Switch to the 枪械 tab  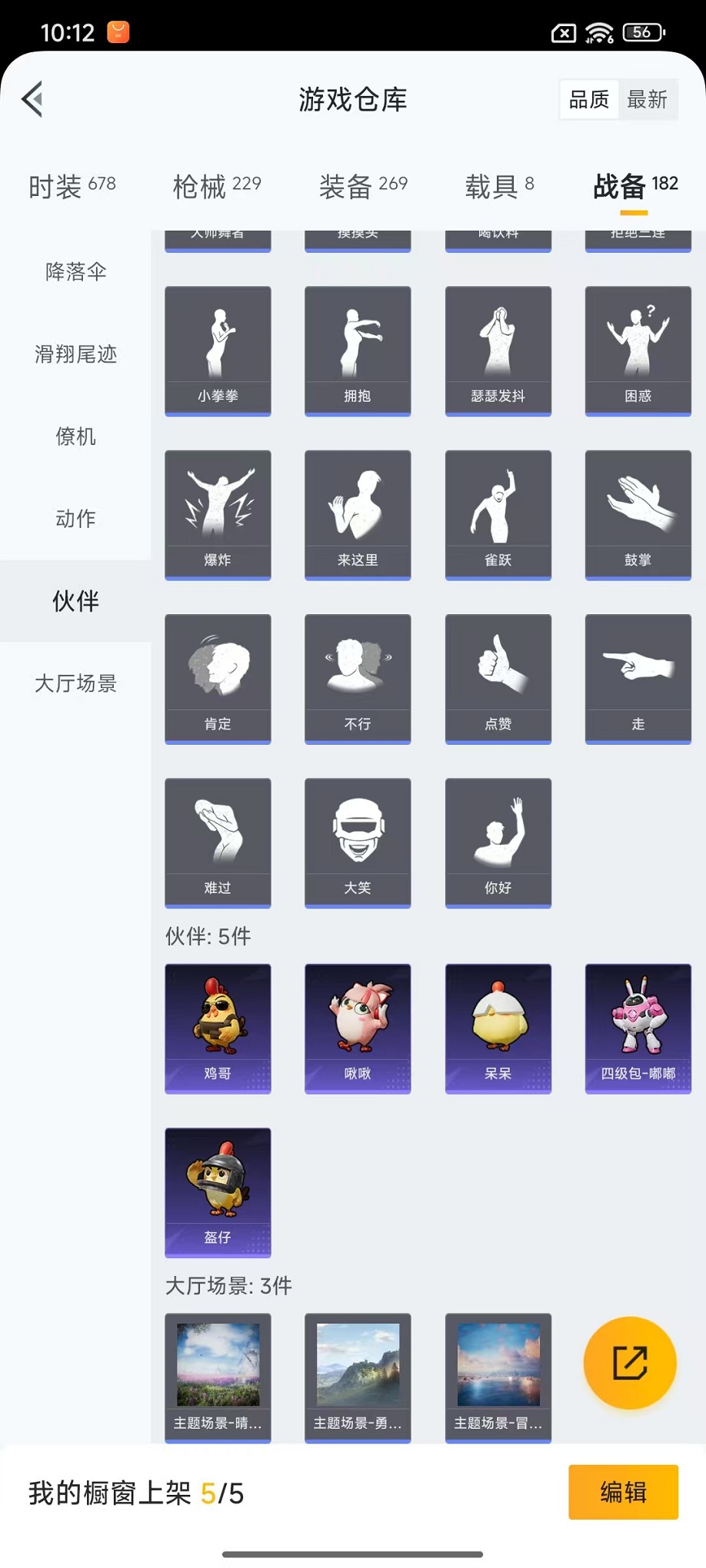coord(217,185)
